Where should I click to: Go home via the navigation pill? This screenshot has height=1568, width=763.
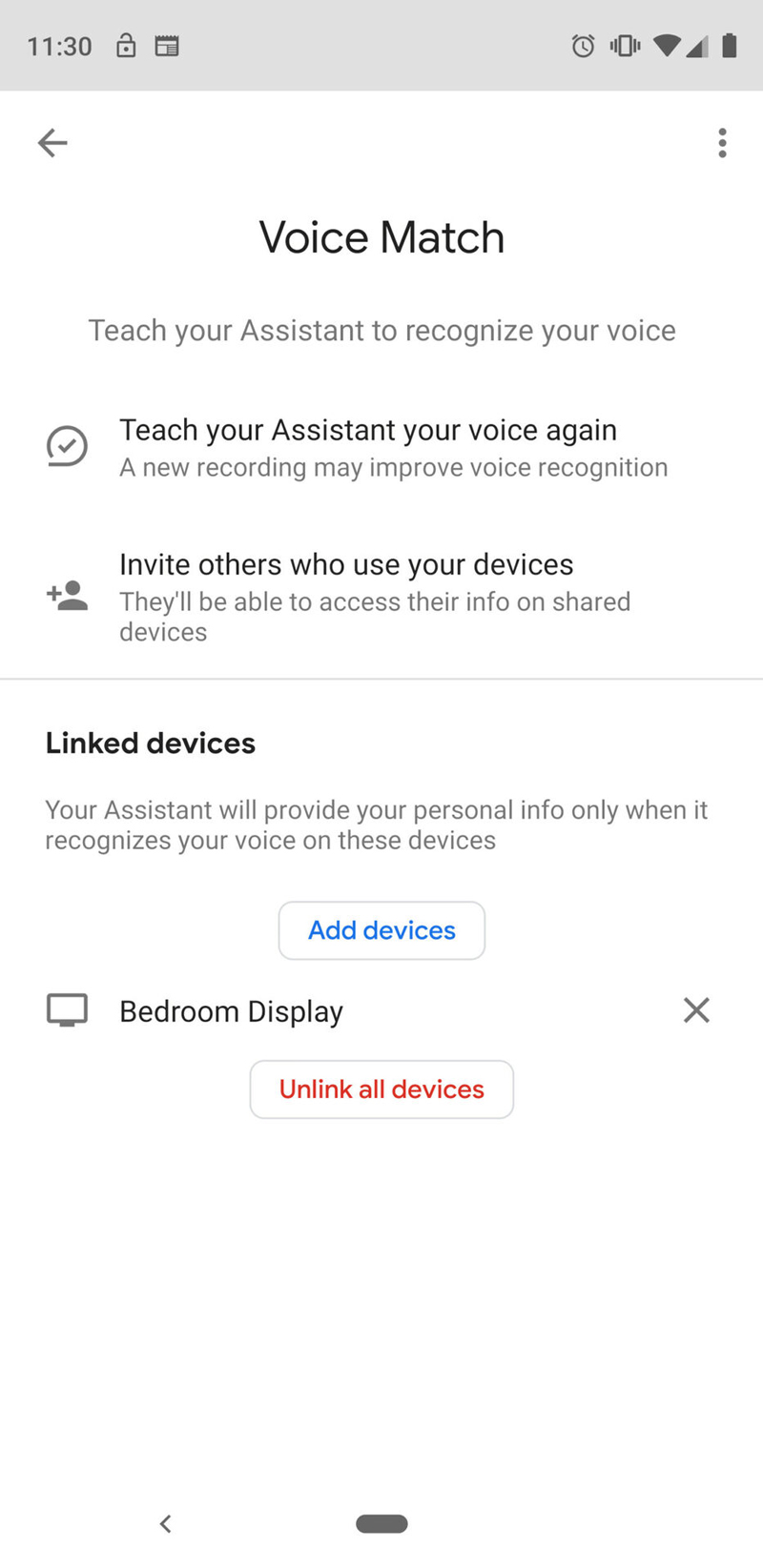pos(381,1523)
